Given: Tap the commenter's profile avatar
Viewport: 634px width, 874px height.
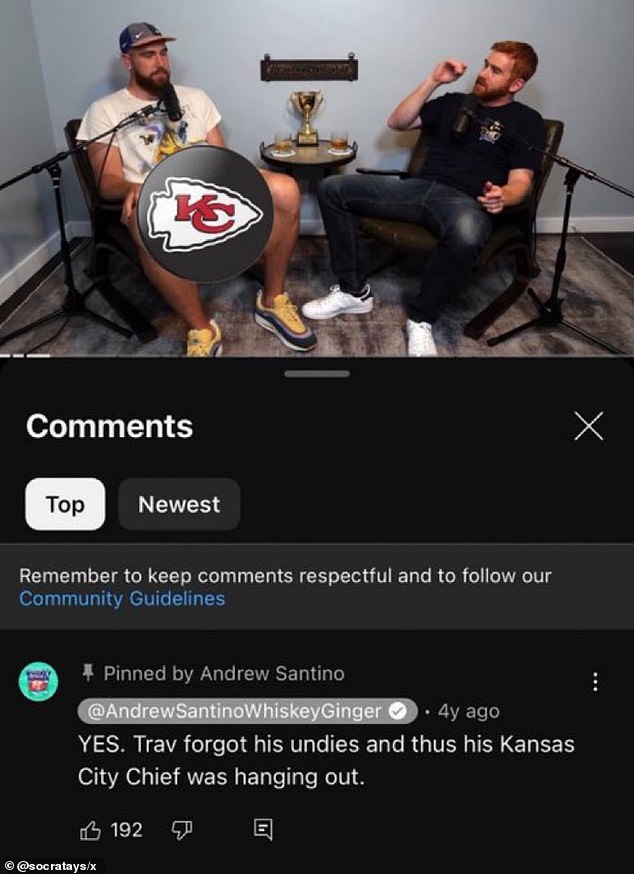Looking at the screenshot, I should (x=38, y=681).
